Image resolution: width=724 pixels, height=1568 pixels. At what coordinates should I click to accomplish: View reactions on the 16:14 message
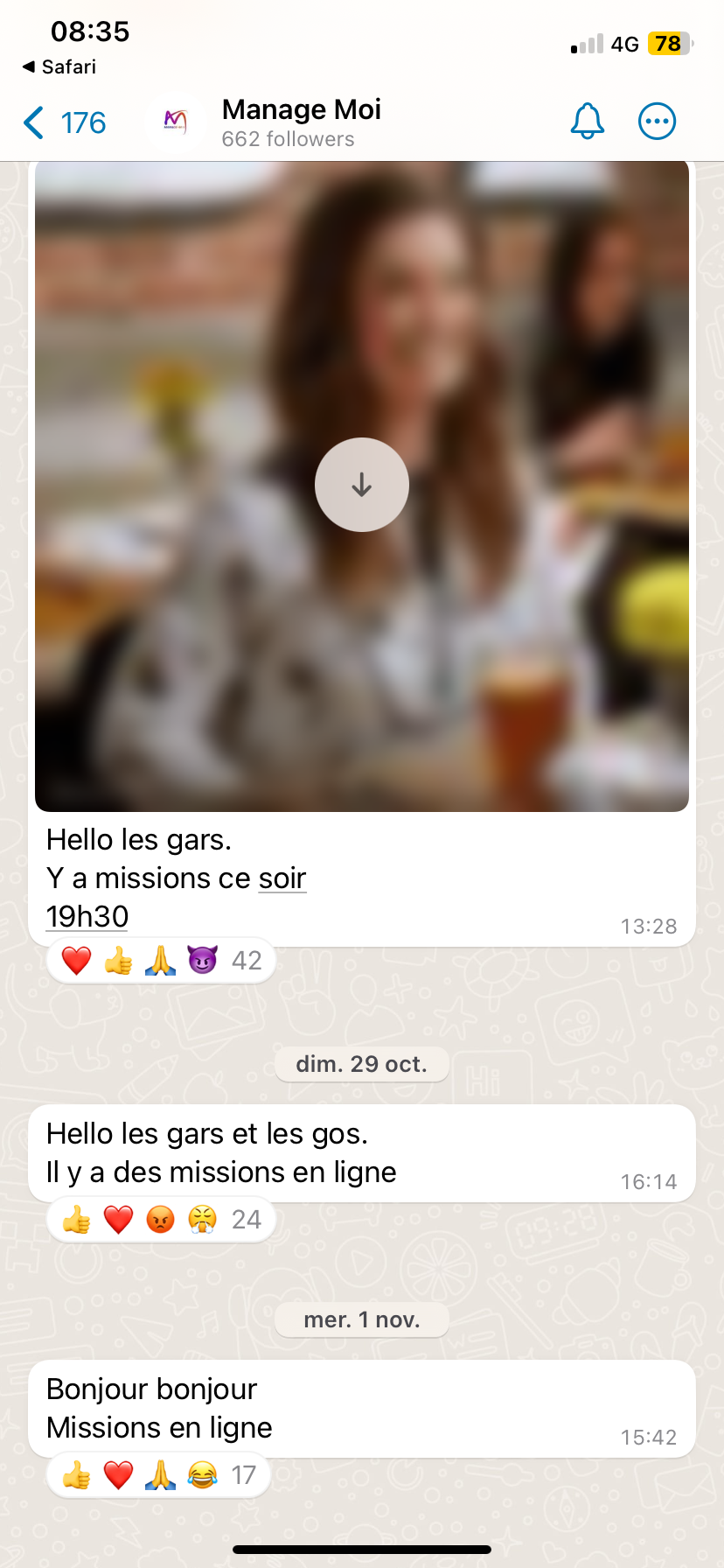161,1220
